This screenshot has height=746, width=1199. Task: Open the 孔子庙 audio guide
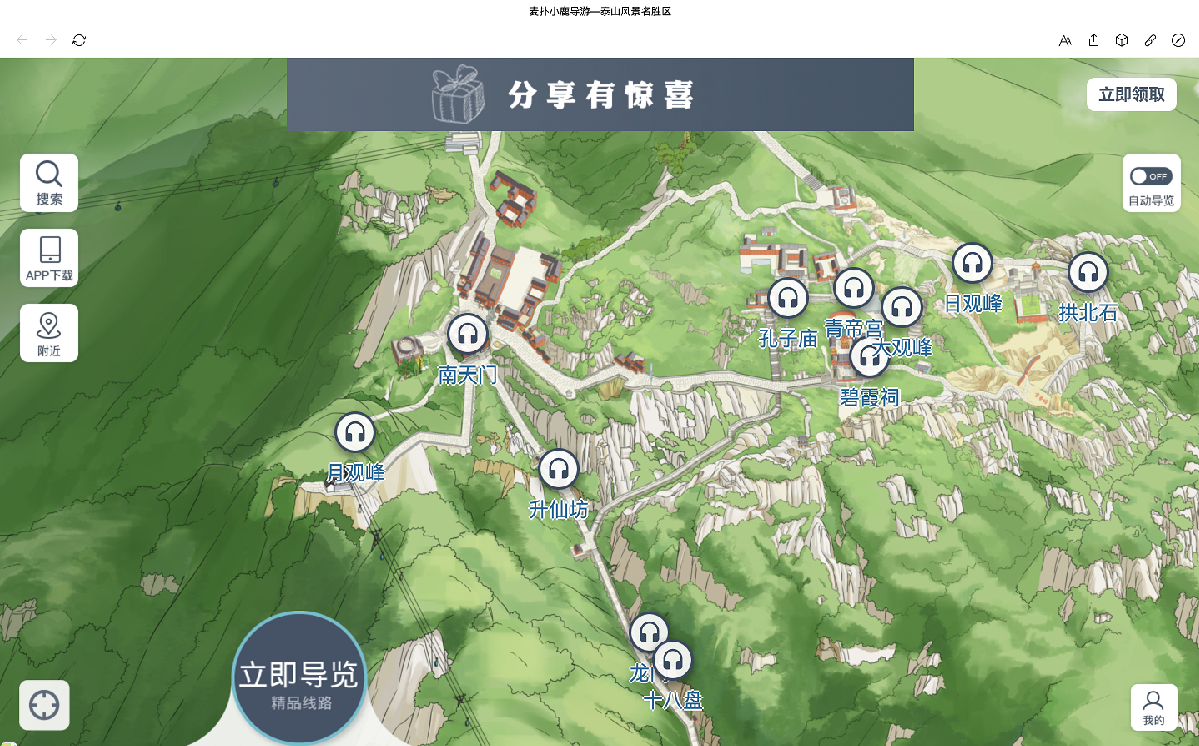point(788,298)
